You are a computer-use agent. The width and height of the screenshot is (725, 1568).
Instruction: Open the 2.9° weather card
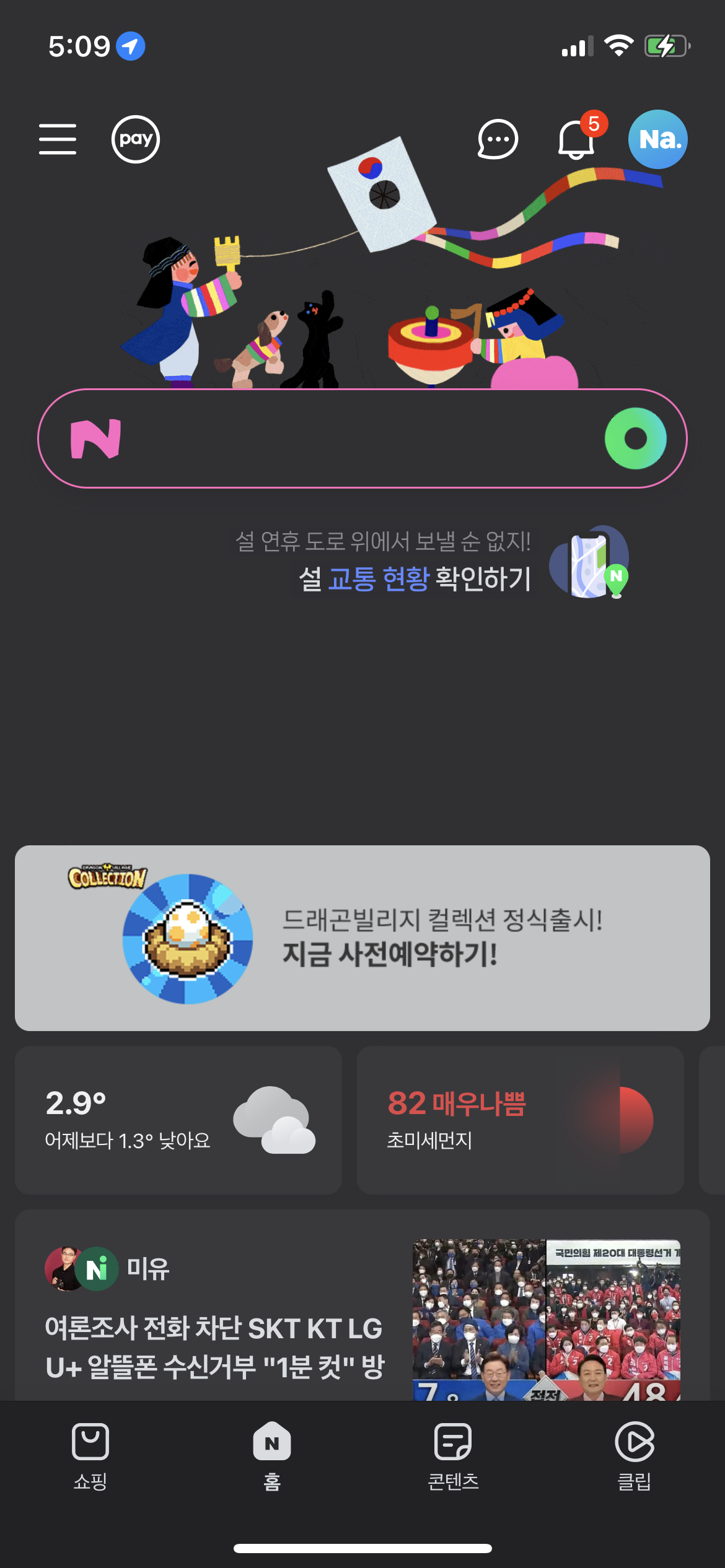pyautogui.click(x=178, y=1120)
